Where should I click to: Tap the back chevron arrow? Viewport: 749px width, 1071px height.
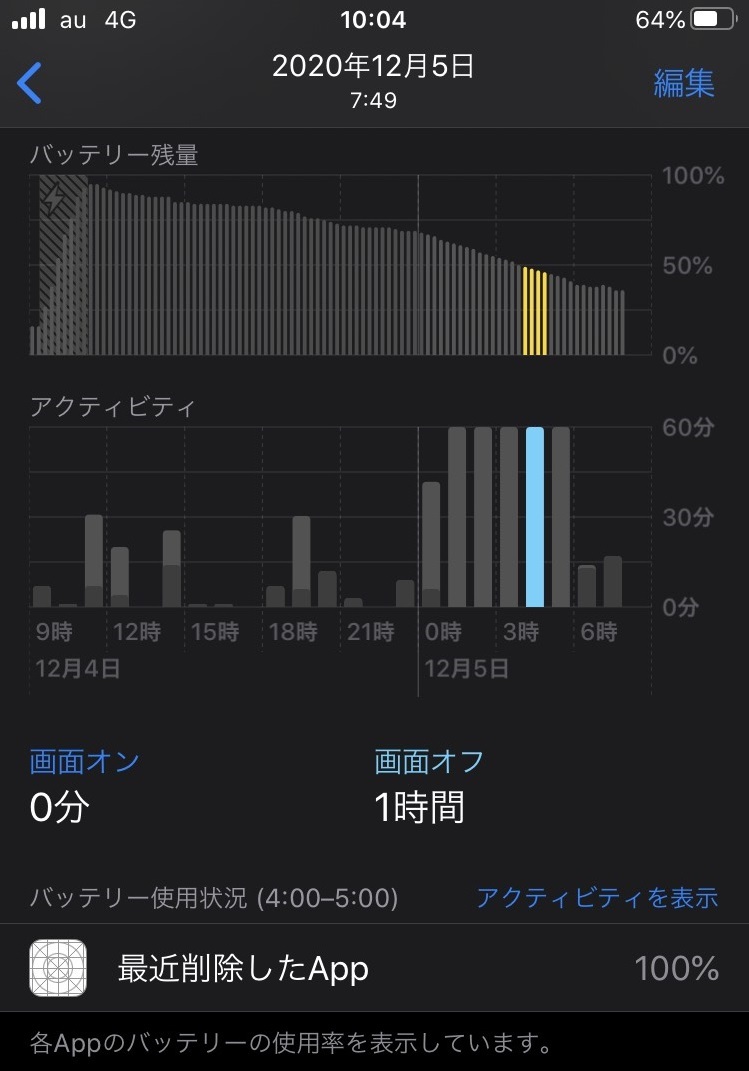click(x=30, y=84)
